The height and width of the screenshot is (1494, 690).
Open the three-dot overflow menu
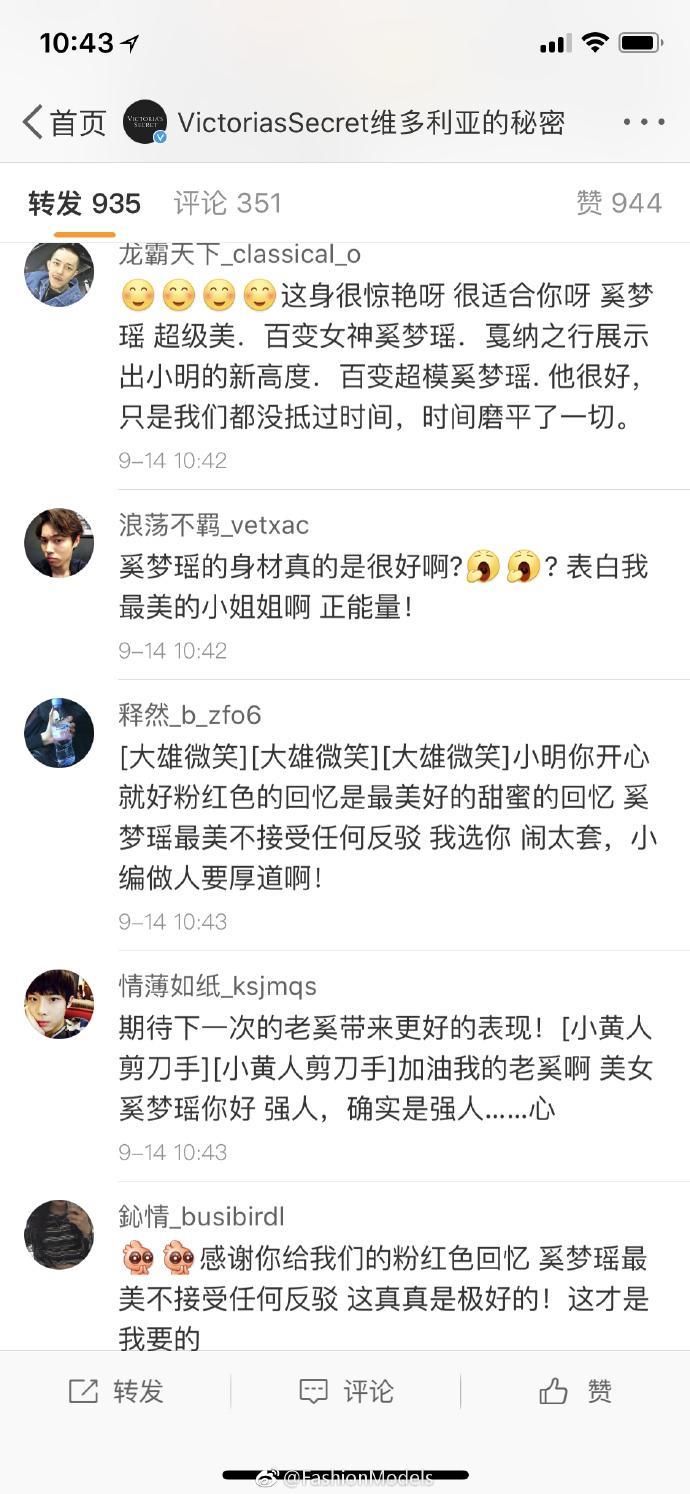[643, 122]
